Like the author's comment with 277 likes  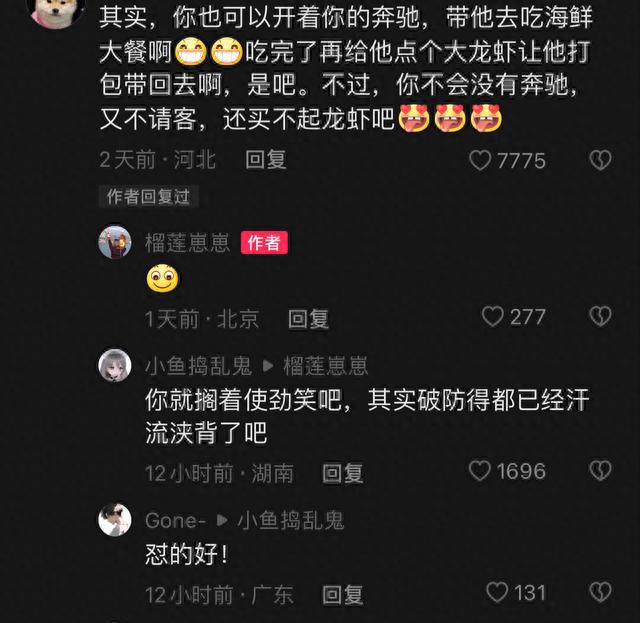point(493,317)
